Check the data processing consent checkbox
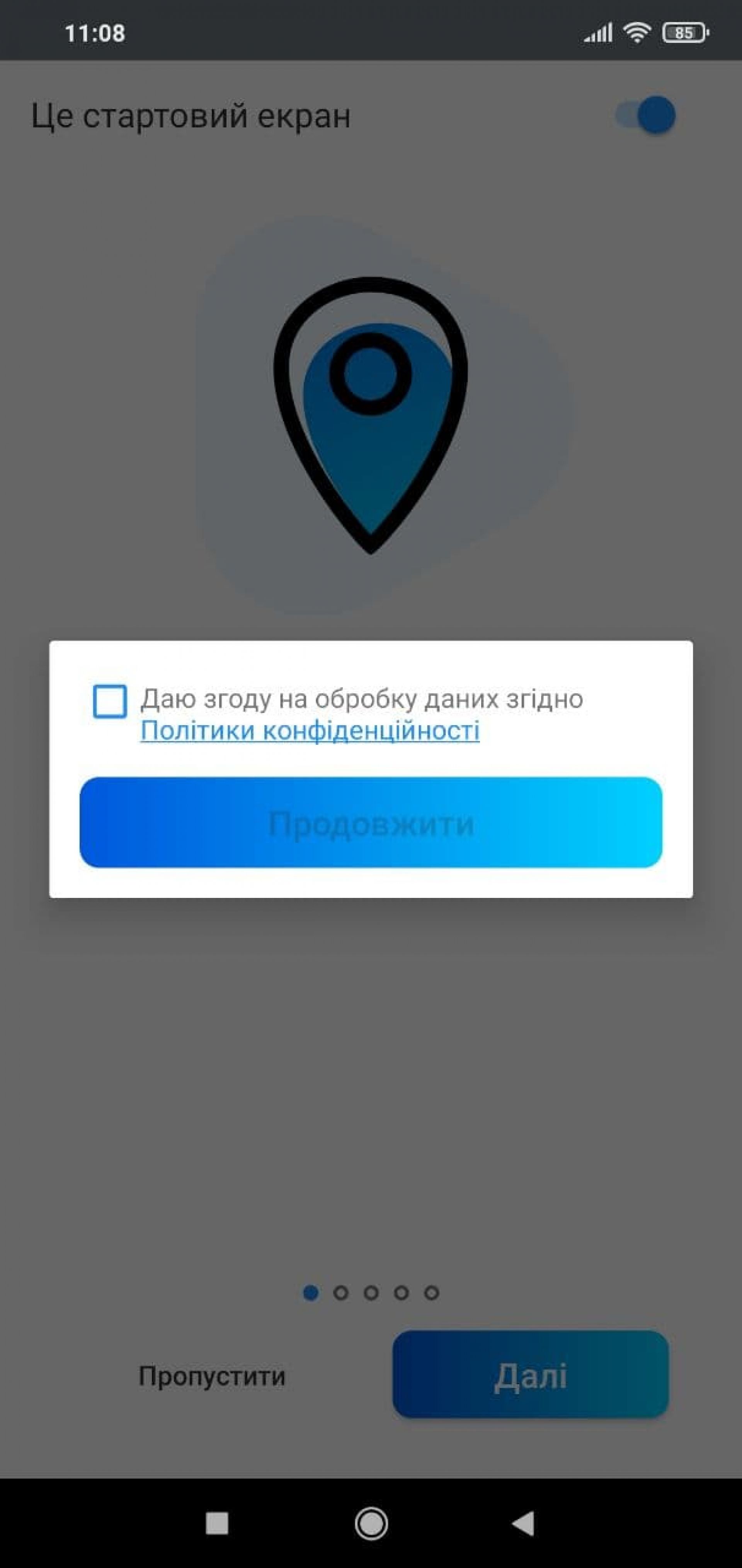Screen dimensions: 742x1568 coord(109,701)
